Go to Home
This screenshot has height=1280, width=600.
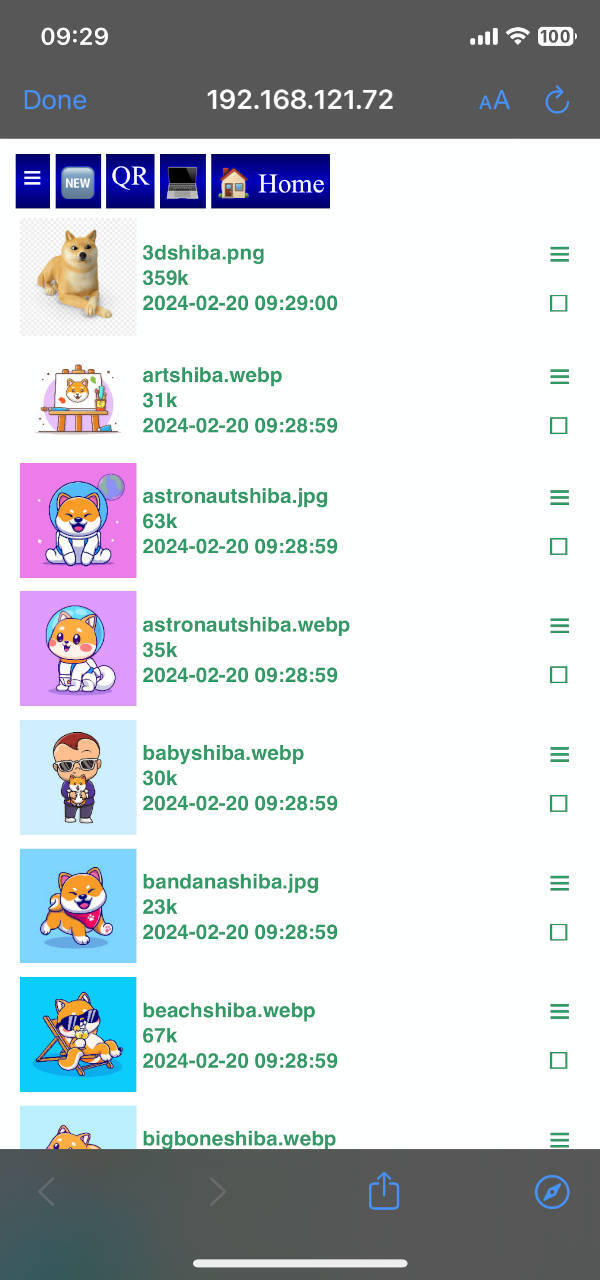click(270, 182)
